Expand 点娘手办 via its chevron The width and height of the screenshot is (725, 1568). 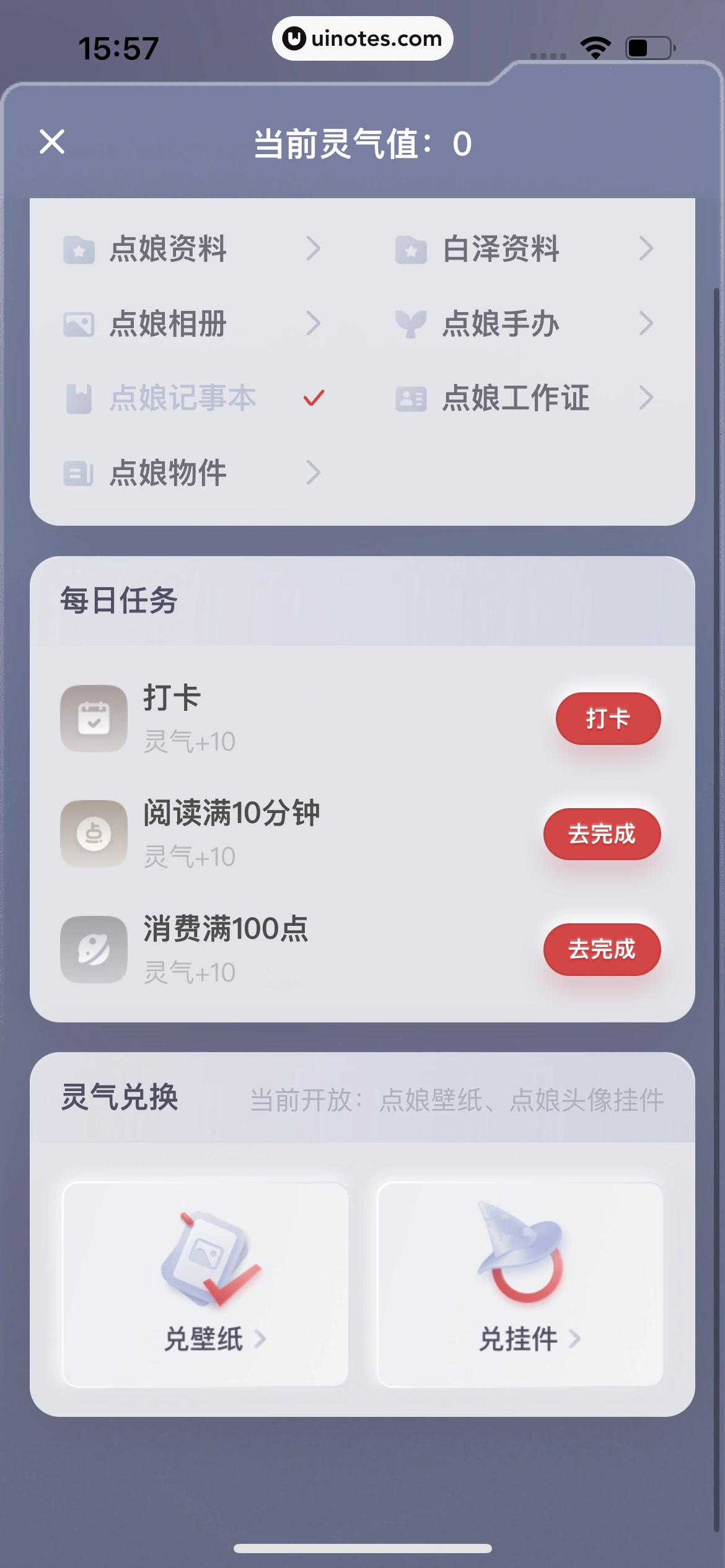(646, 324)
